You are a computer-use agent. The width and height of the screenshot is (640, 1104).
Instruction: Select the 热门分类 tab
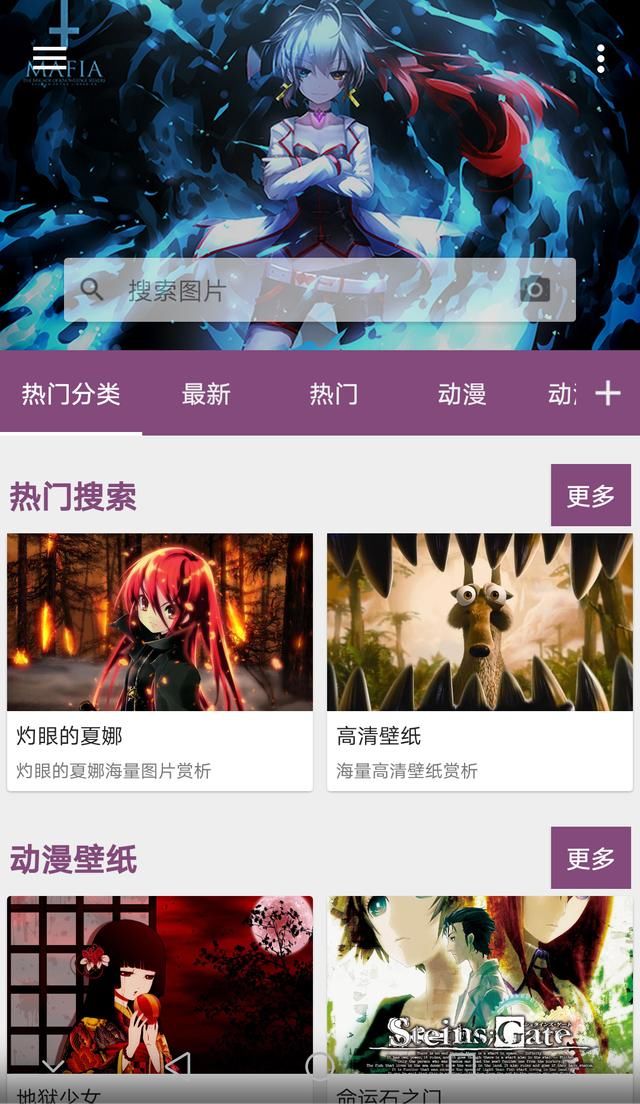(x=71, y=394)
